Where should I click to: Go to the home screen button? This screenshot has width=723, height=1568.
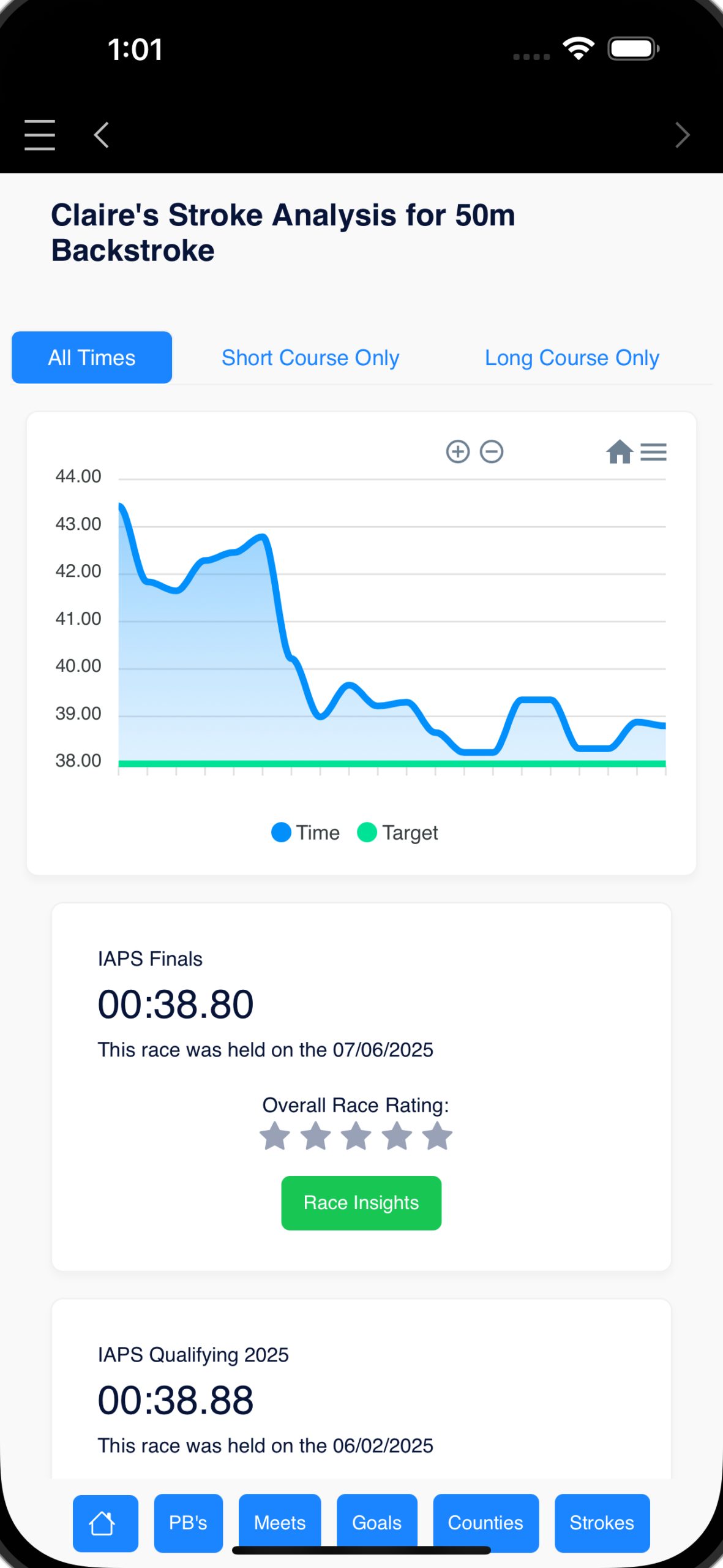click(x=105, y=1523)
